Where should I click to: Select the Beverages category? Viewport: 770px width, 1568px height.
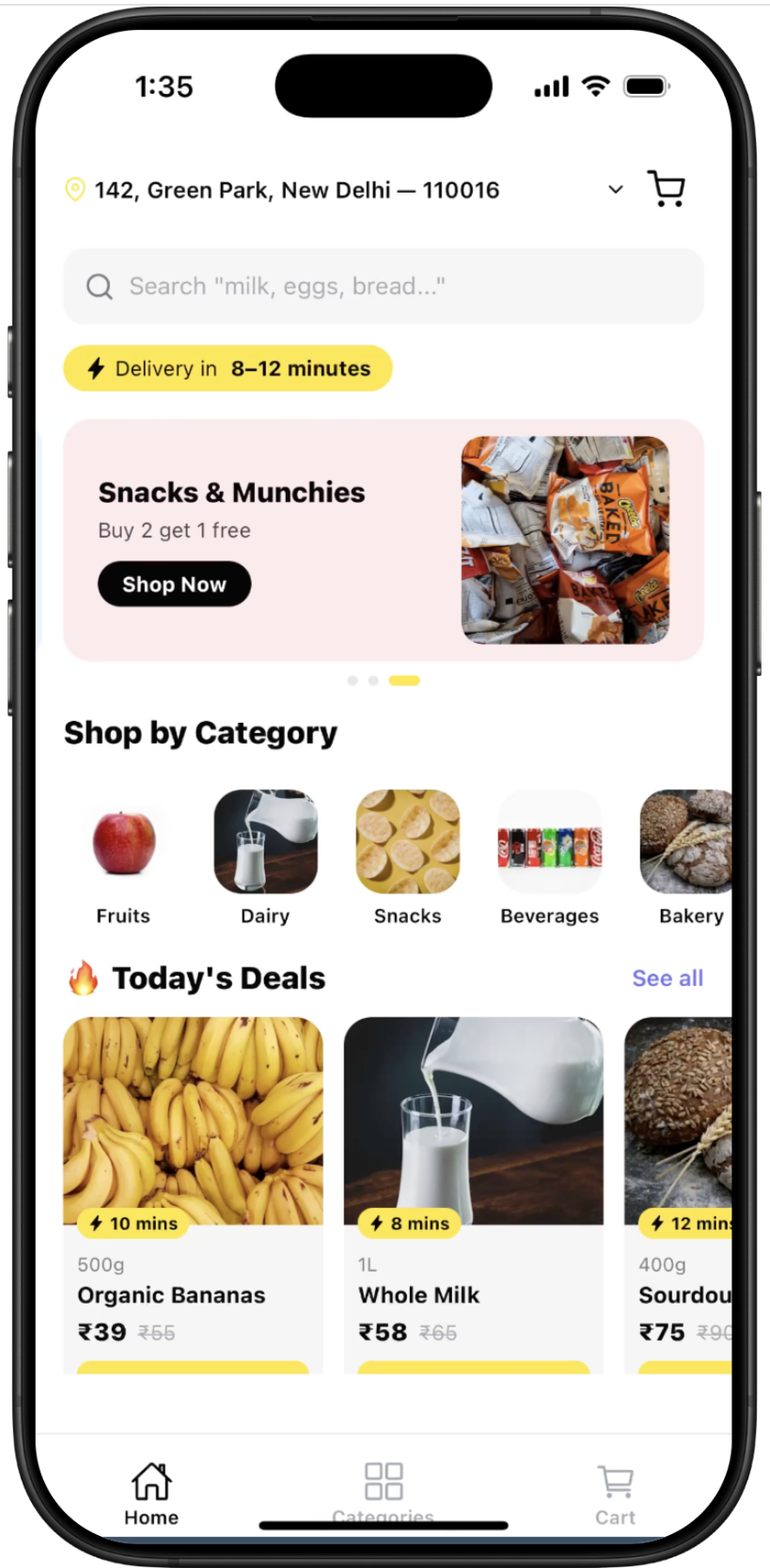tap(549, 857)
